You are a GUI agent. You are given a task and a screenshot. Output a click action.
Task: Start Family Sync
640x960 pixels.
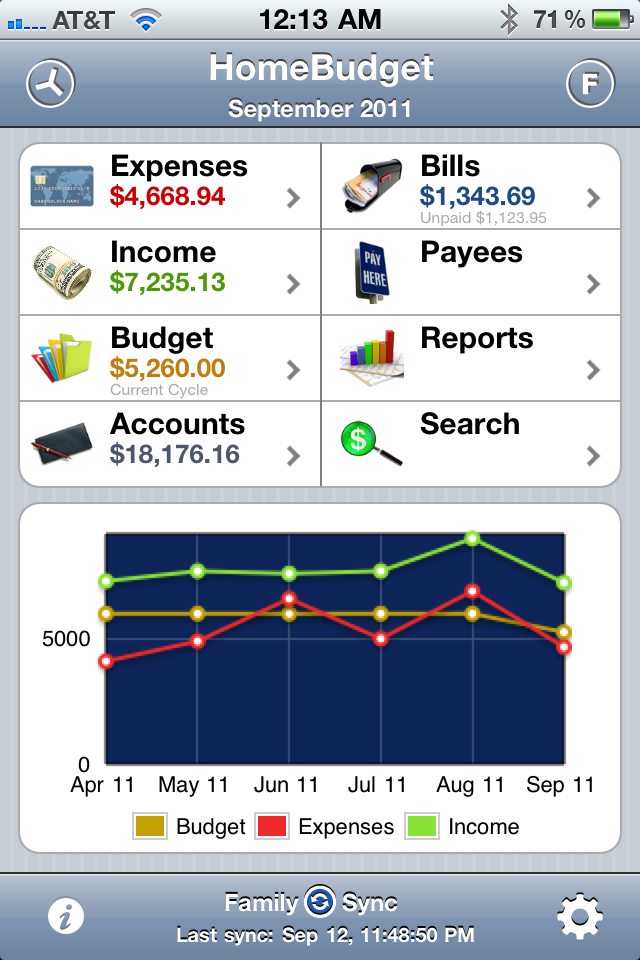tap(320, 902)
